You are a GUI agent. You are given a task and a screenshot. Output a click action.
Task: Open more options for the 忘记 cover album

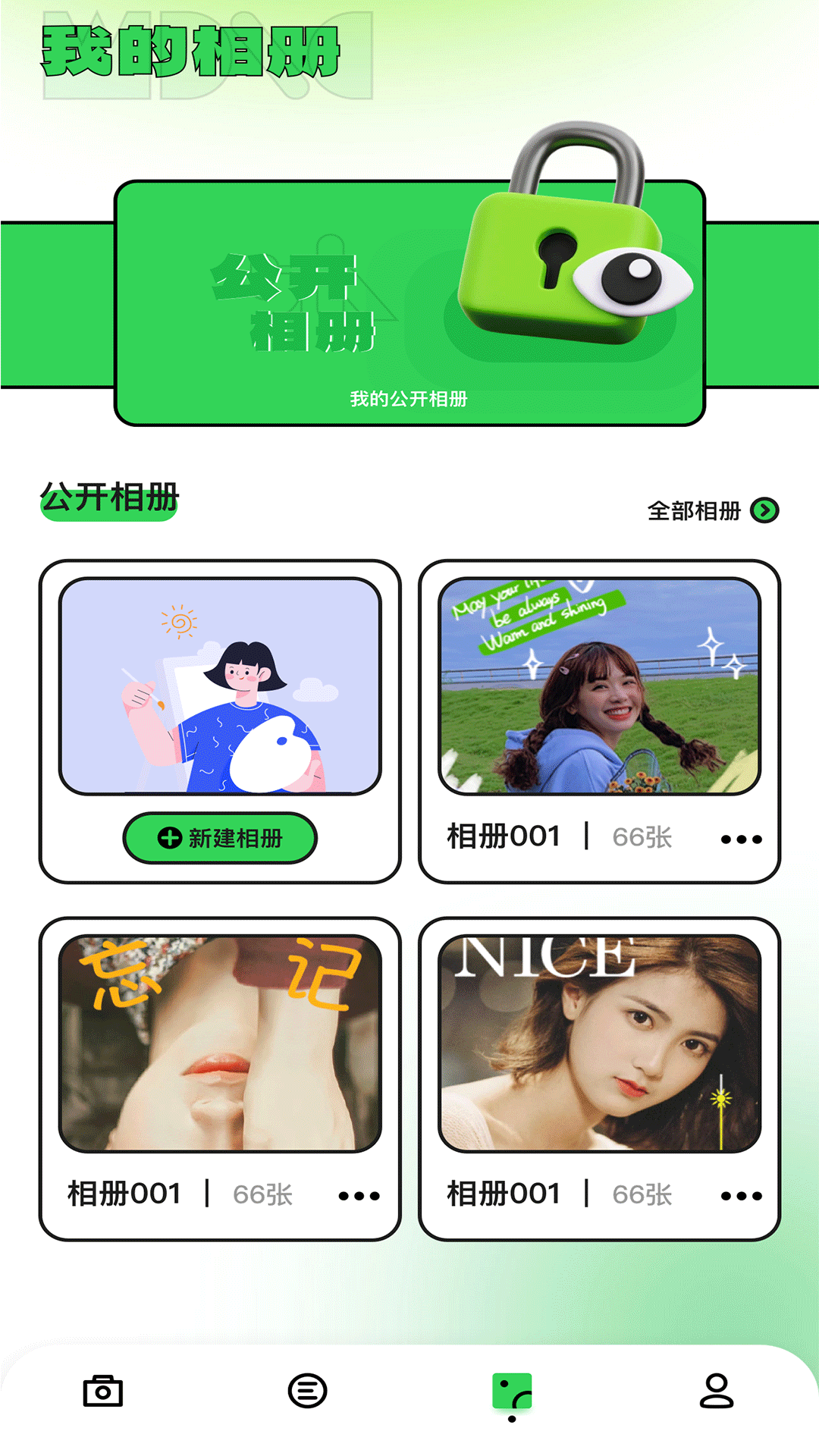click(x=359, y=1196)
